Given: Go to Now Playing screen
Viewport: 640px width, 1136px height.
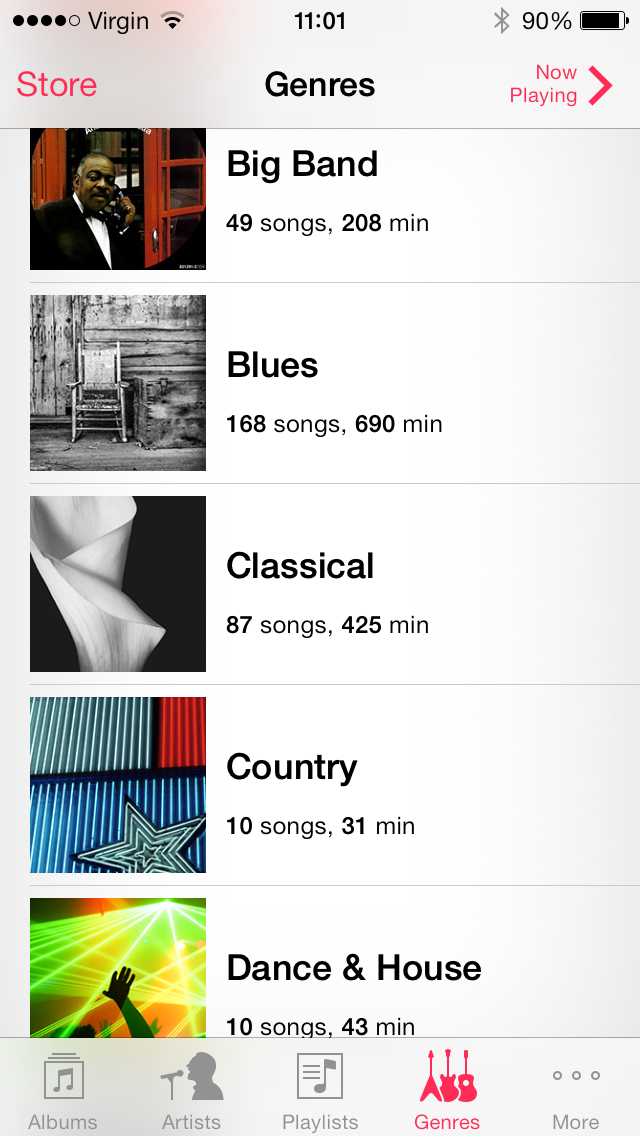Looking at the screenshot, I should tap(560, 85).
